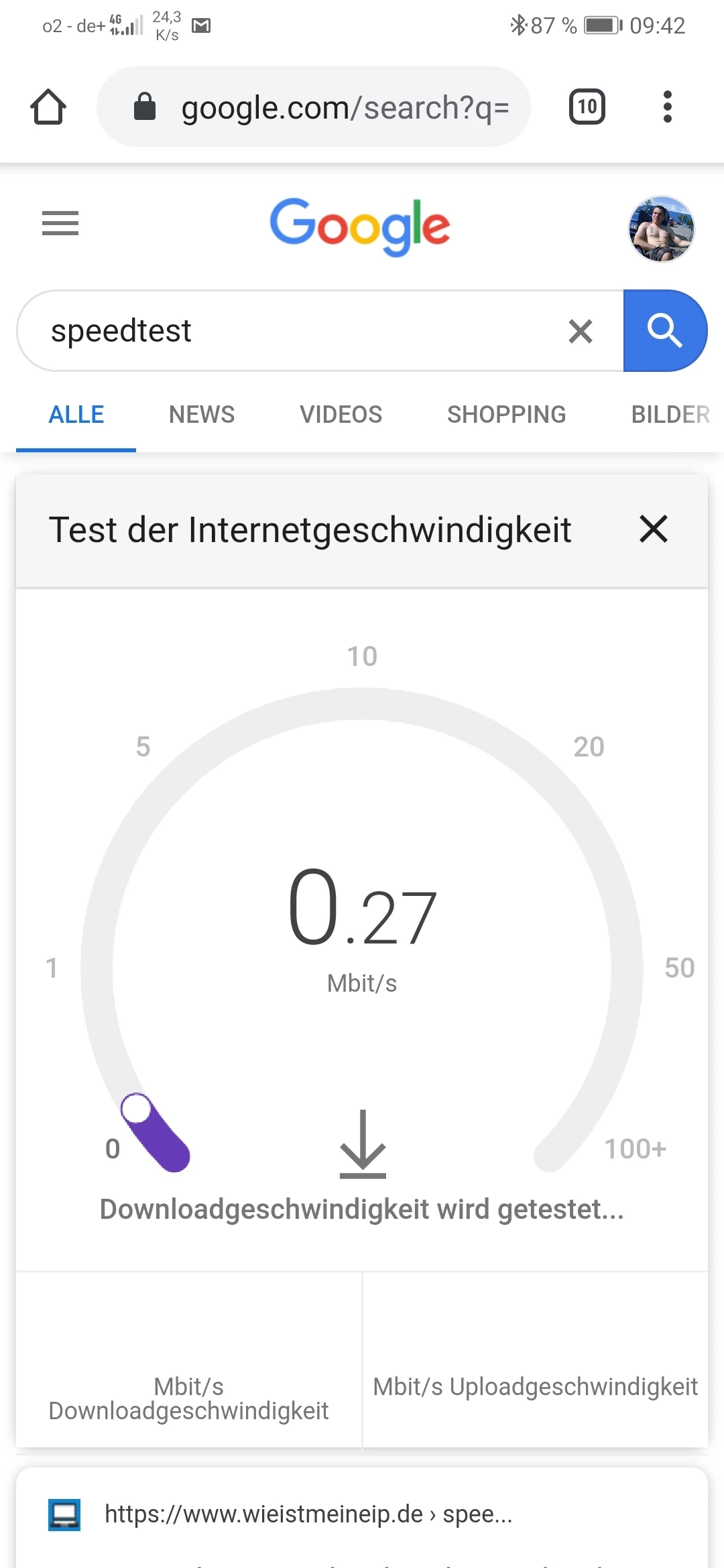Viewport: 724px width, 1568px height.
Task: Open the wieistmeineip.de search result
Action: [x=308, y=1514]
